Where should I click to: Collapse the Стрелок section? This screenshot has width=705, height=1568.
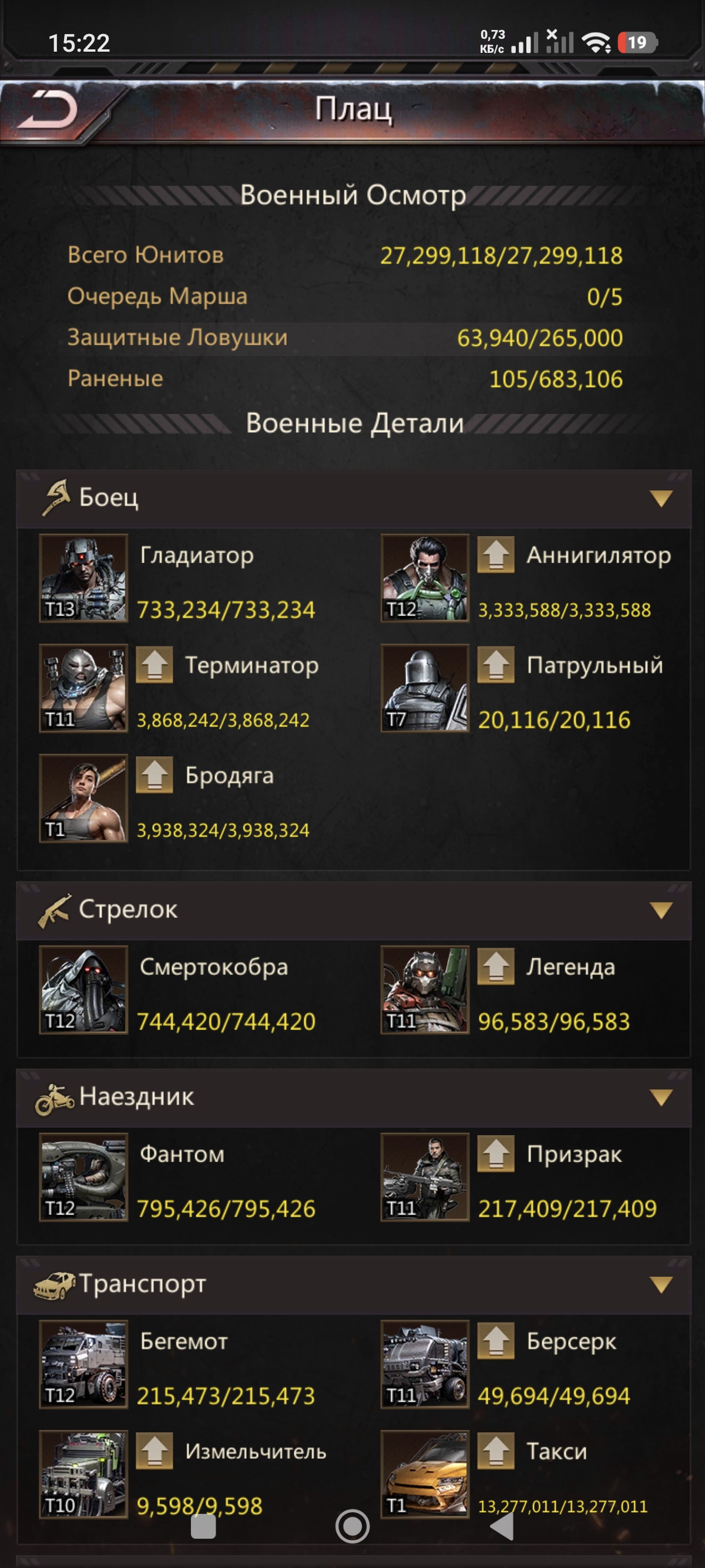pyautogui.click(x=660, y=910)
